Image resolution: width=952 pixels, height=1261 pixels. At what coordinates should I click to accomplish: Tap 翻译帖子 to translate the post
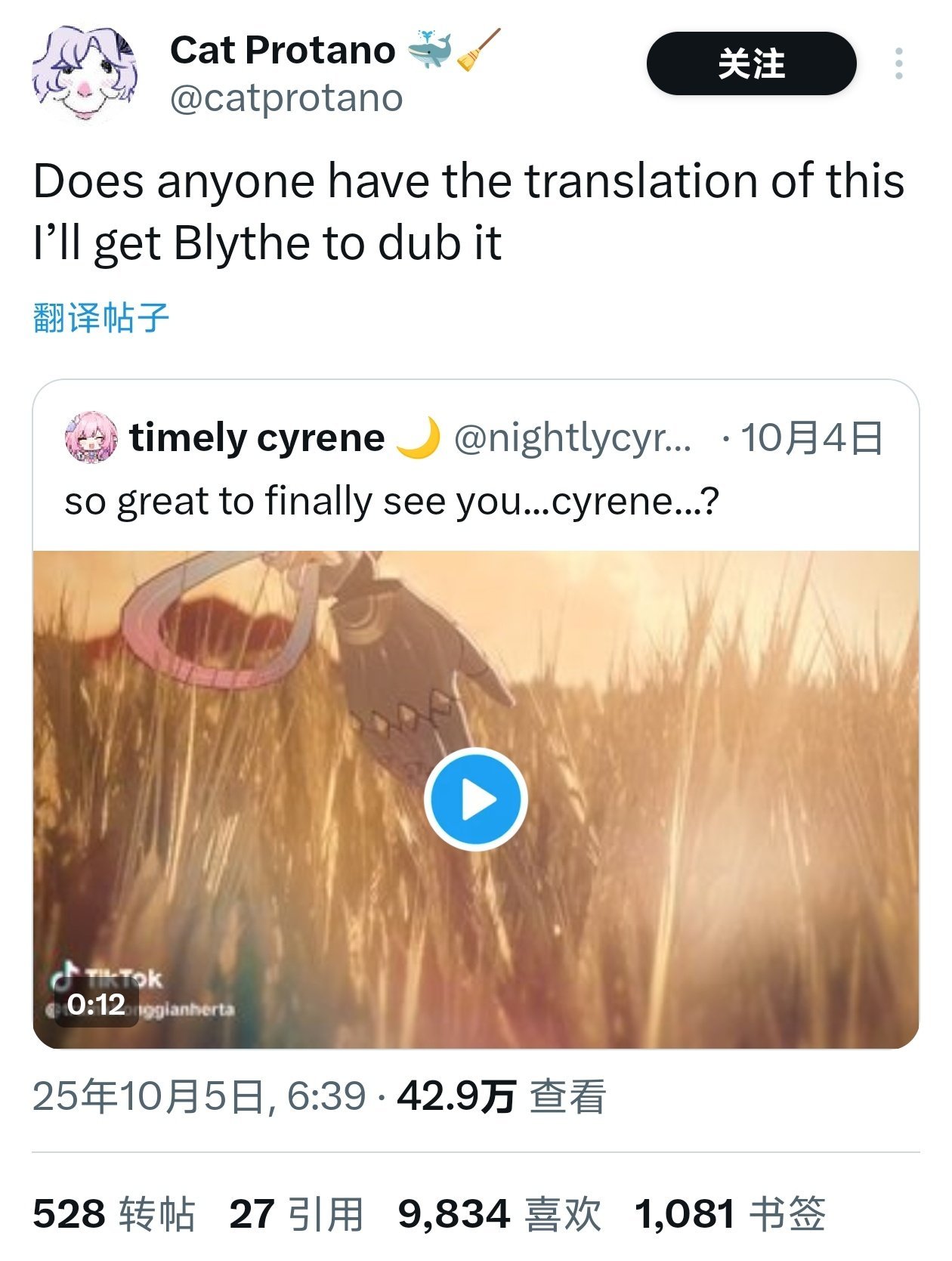[x=100, y=317]
